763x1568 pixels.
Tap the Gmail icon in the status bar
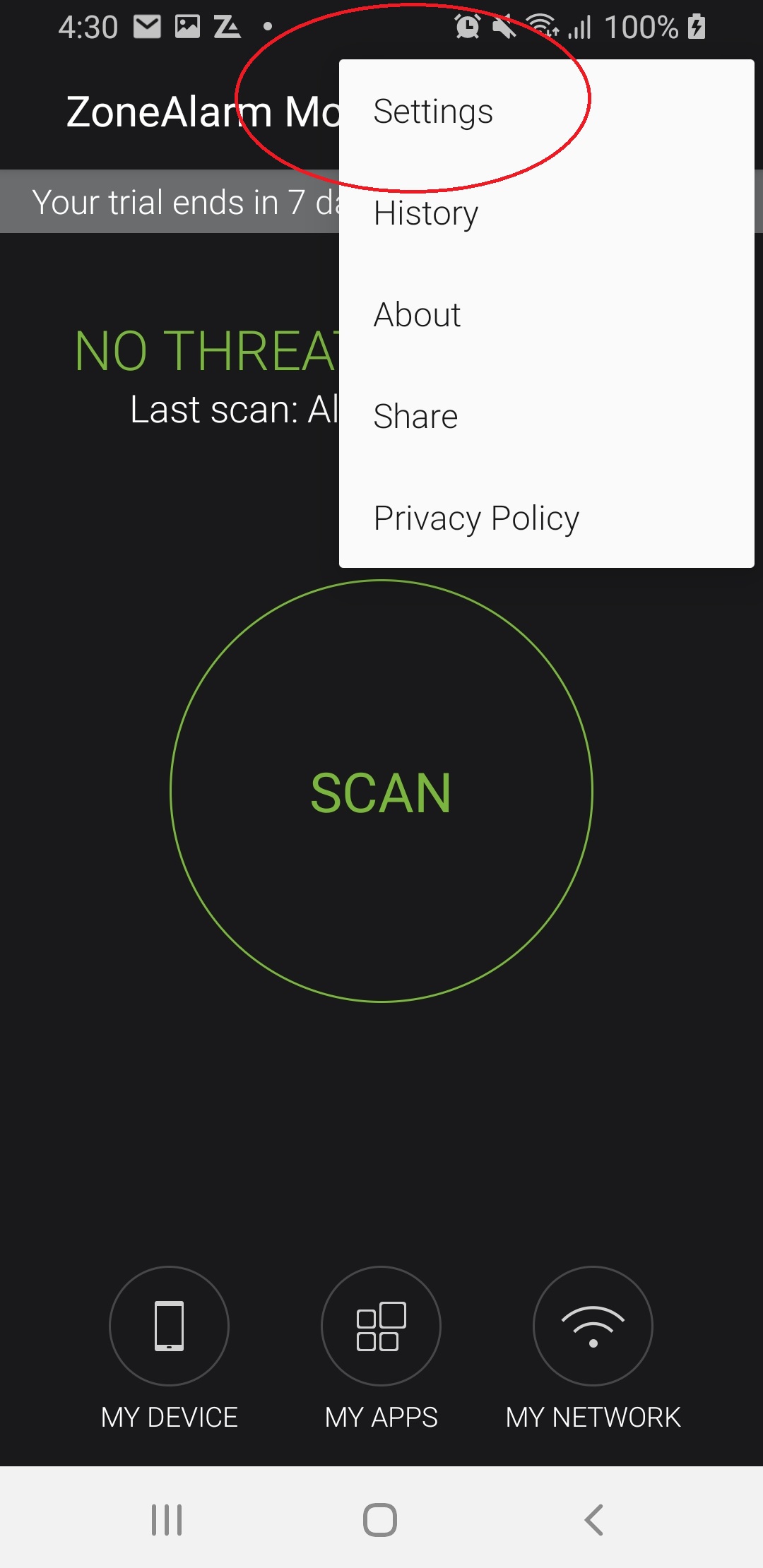148,27
